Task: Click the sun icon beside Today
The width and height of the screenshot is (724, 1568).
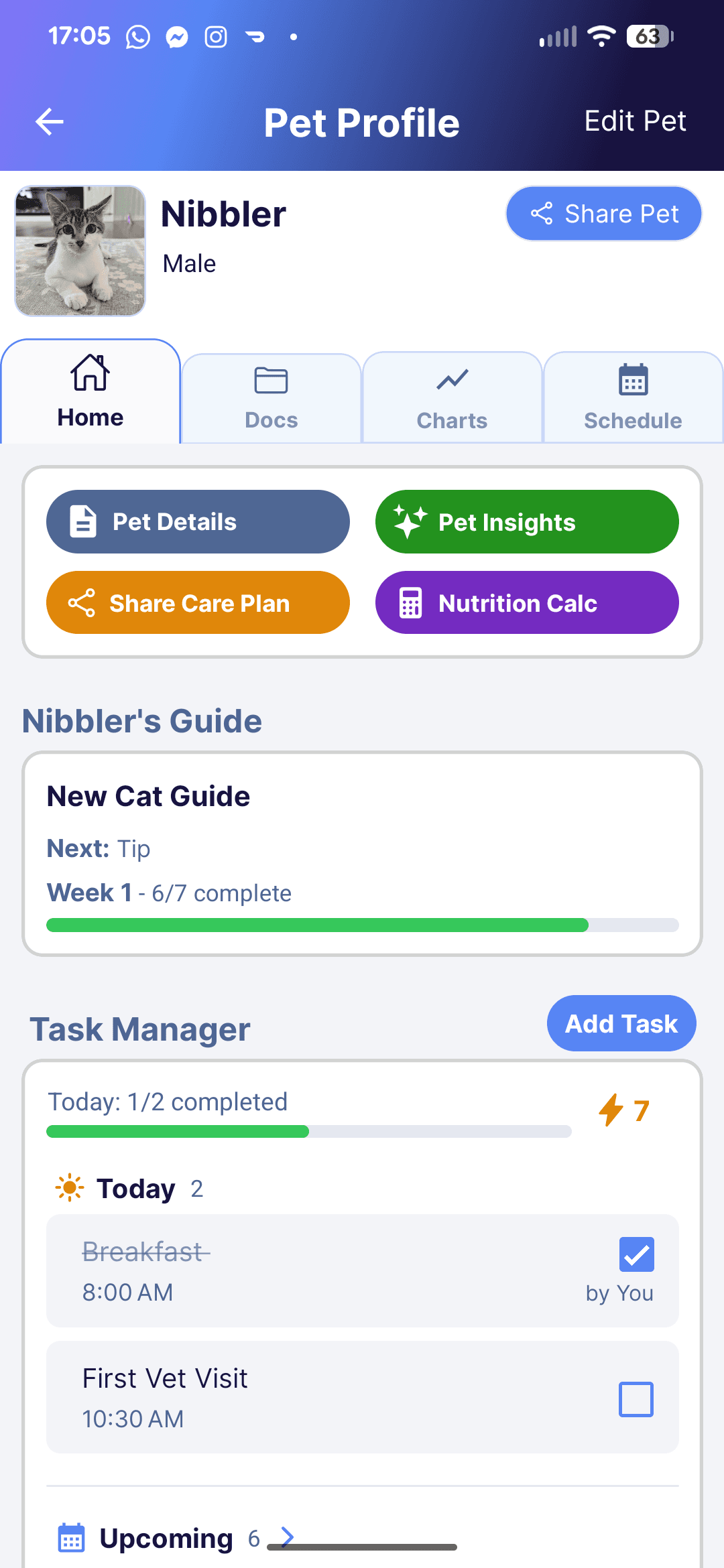Action: pyautogui.click(x=69, y=1187)
